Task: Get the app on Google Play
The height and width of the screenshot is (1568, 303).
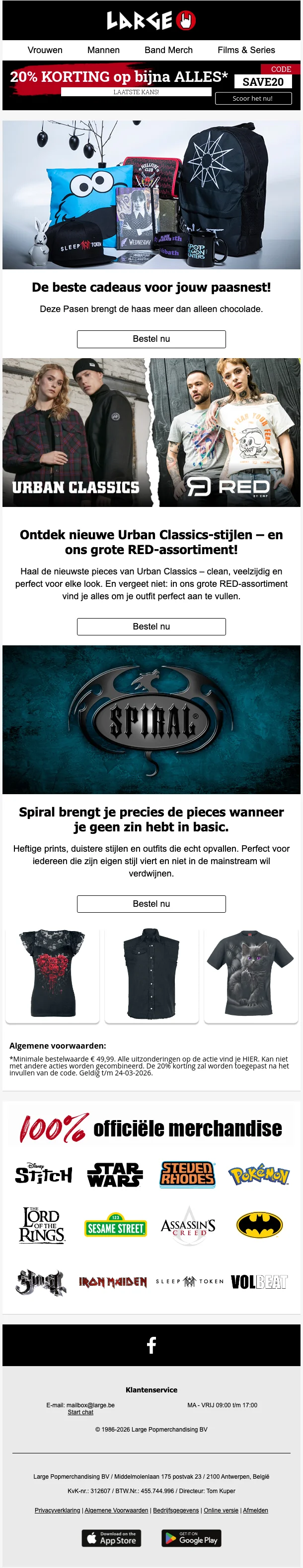Action: click(191, 1538)
